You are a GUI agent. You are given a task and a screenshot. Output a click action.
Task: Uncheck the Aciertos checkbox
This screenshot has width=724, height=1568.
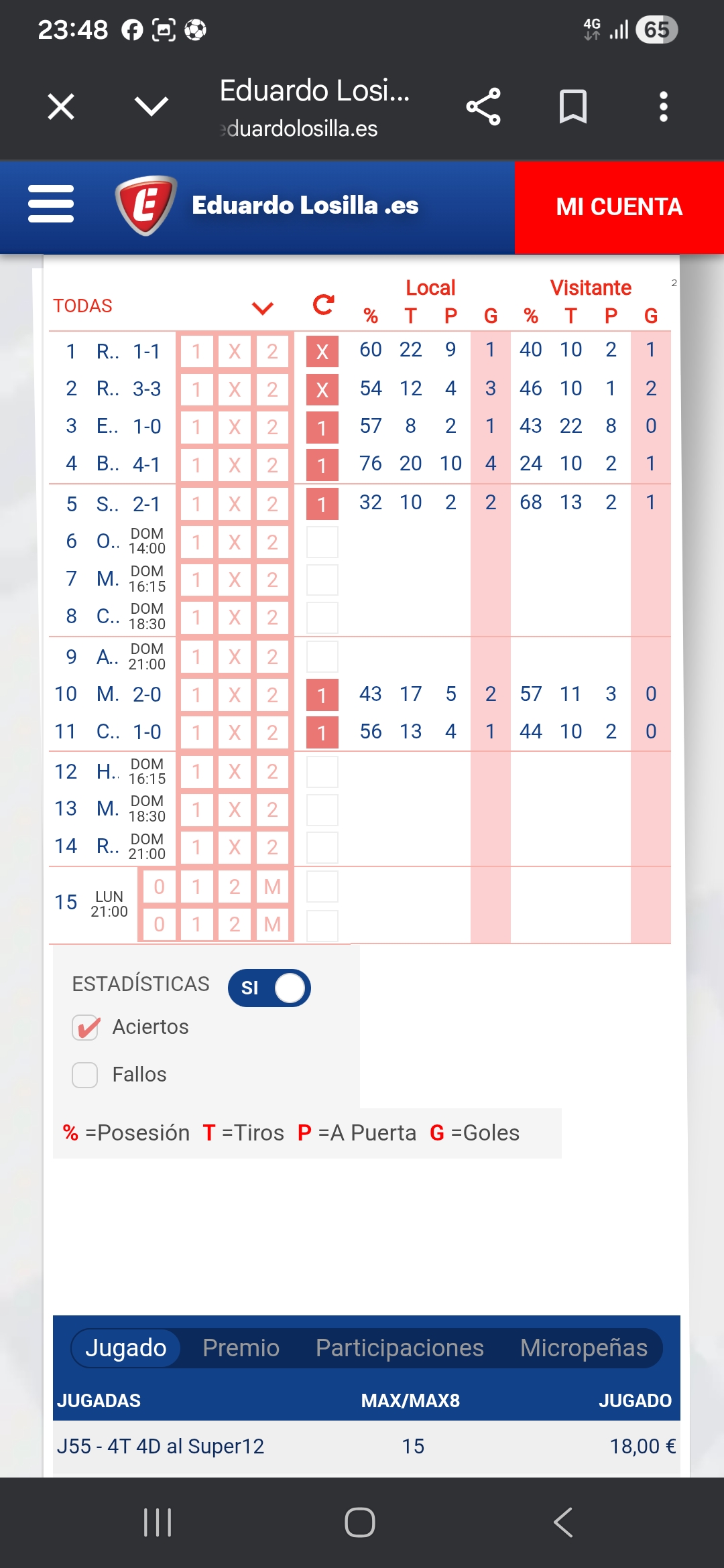(83, 1026)
